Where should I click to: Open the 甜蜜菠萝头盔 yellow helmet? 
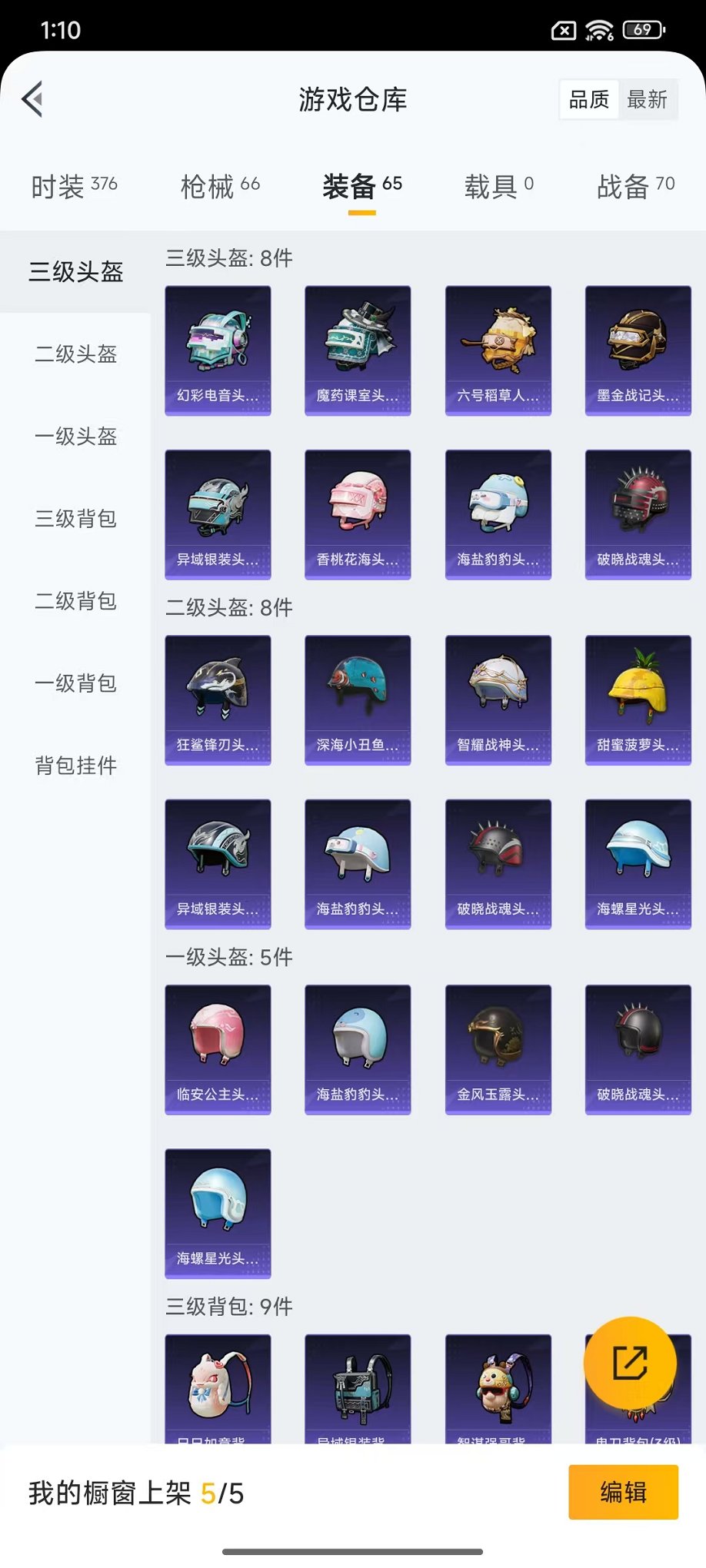click(638, 699)
